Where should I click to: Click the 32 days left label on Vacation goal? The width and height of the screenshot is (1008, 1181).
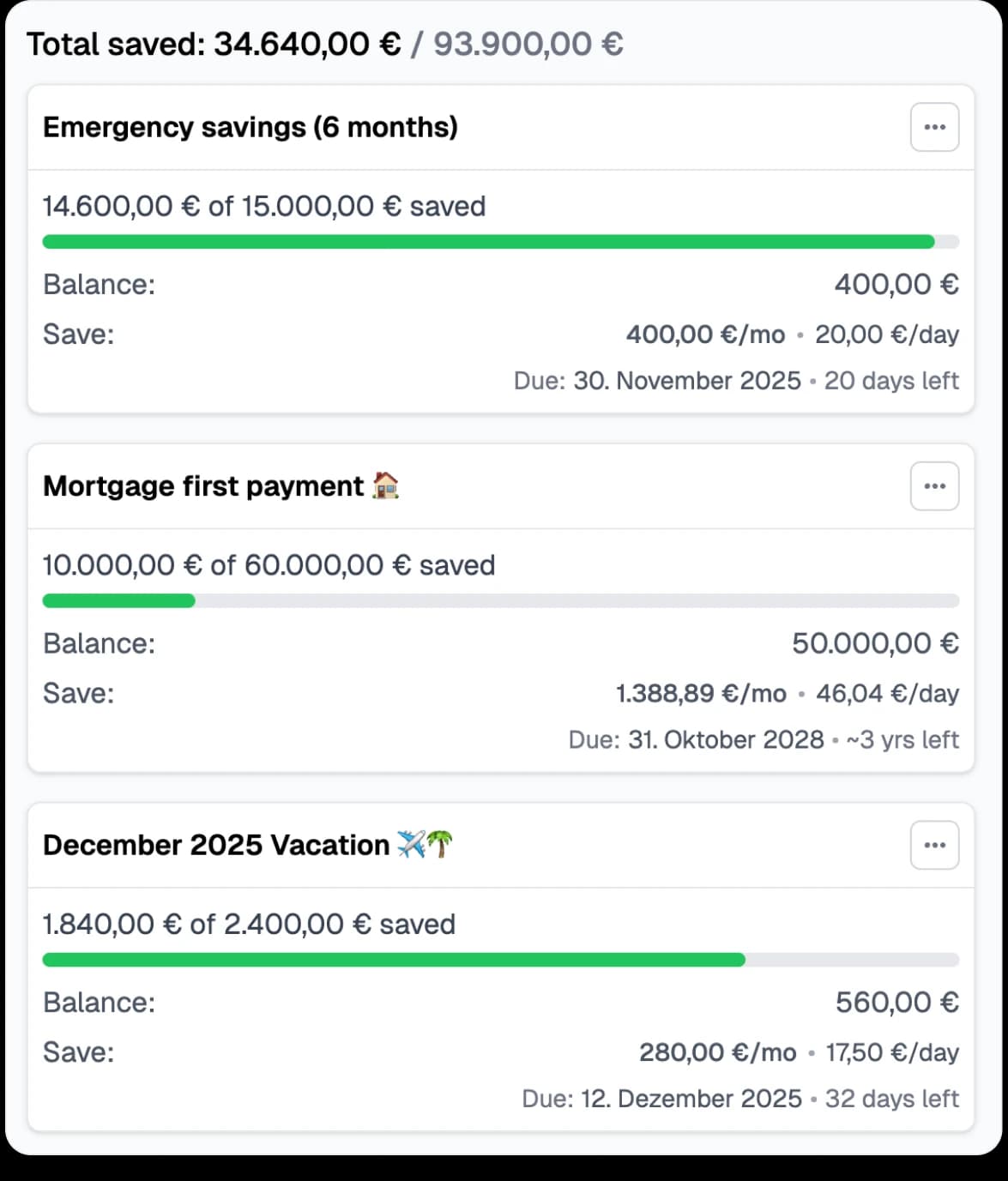click(x=891, y=1098)
